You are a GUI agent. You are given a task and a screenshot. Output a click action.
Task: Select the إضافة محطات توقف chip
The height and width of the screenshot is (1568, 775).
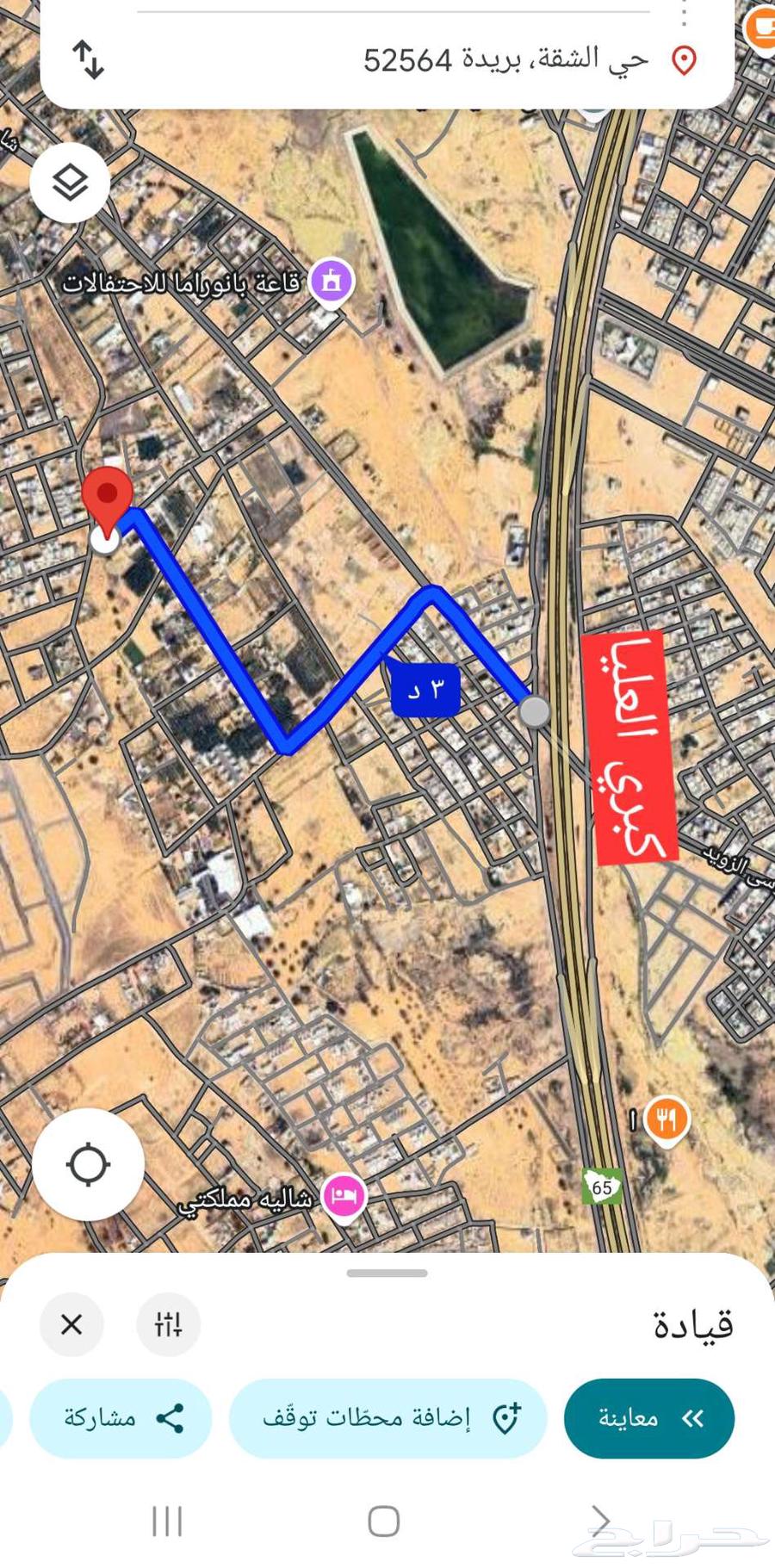388,1418
